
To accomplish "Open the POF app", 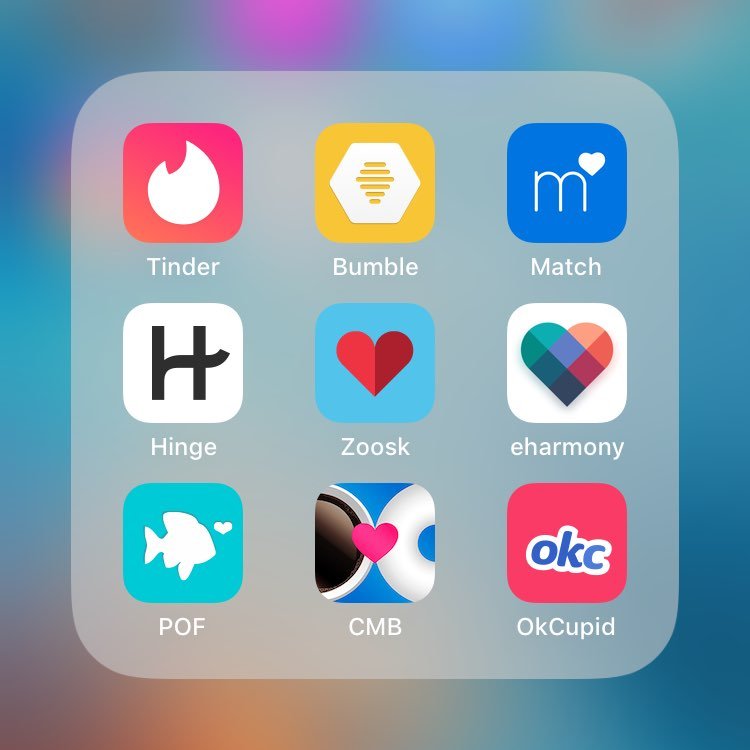I will click(x=183, y=543).
